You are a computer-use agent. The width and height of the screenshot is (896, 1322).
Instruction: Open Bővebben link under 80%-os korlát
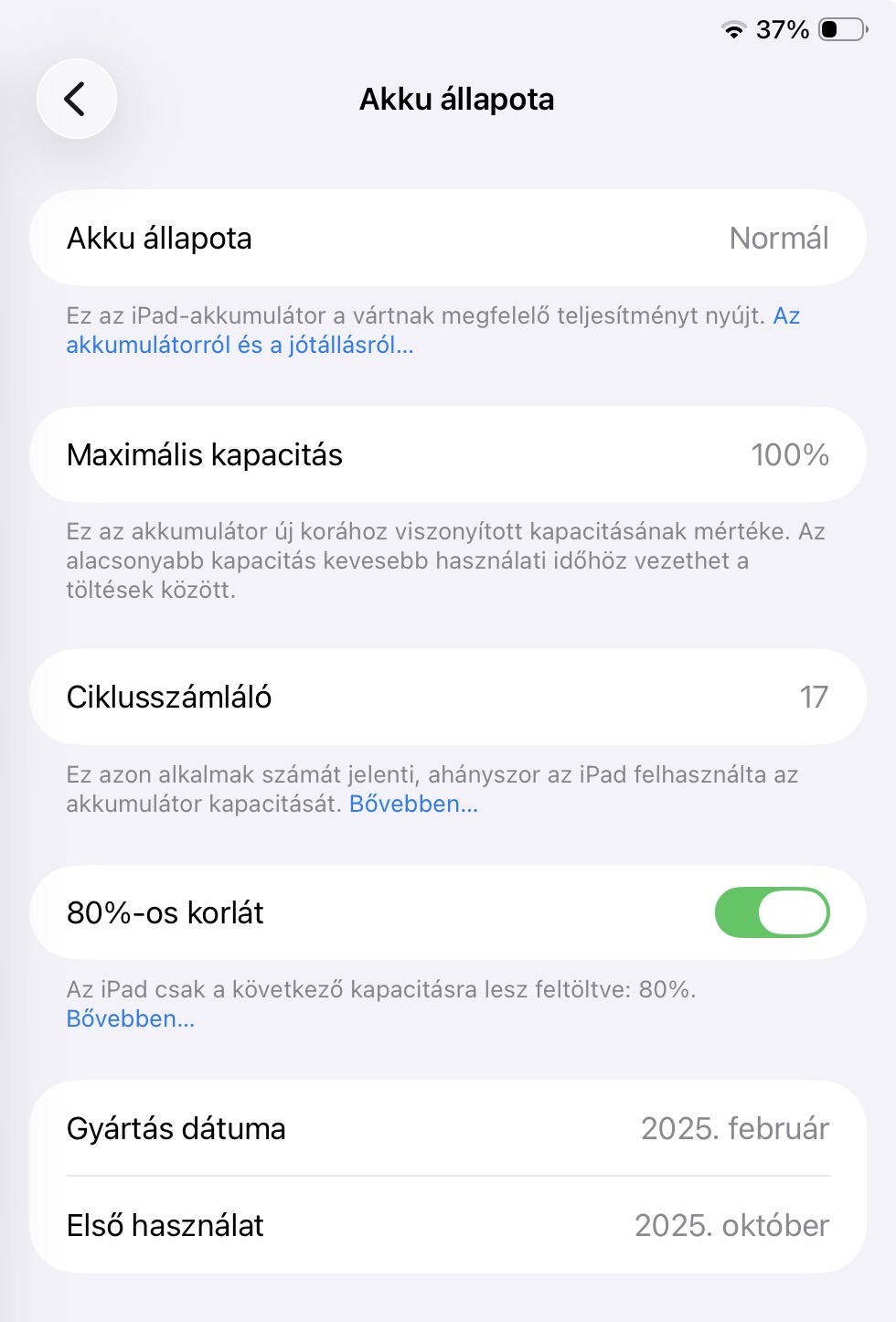tap(130, 1019)
